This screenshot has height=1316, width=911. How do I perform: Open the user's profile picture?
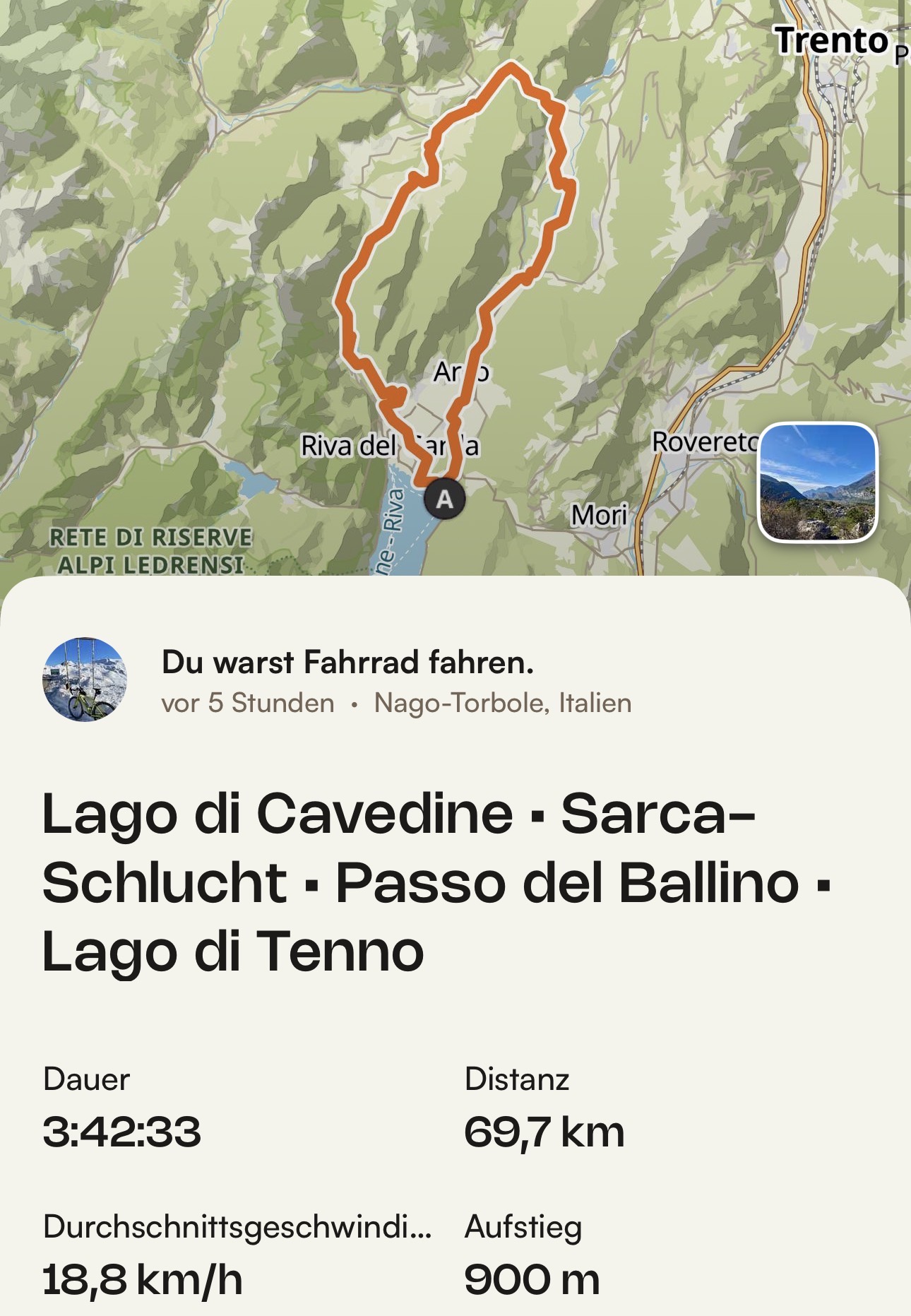[85, 679]
